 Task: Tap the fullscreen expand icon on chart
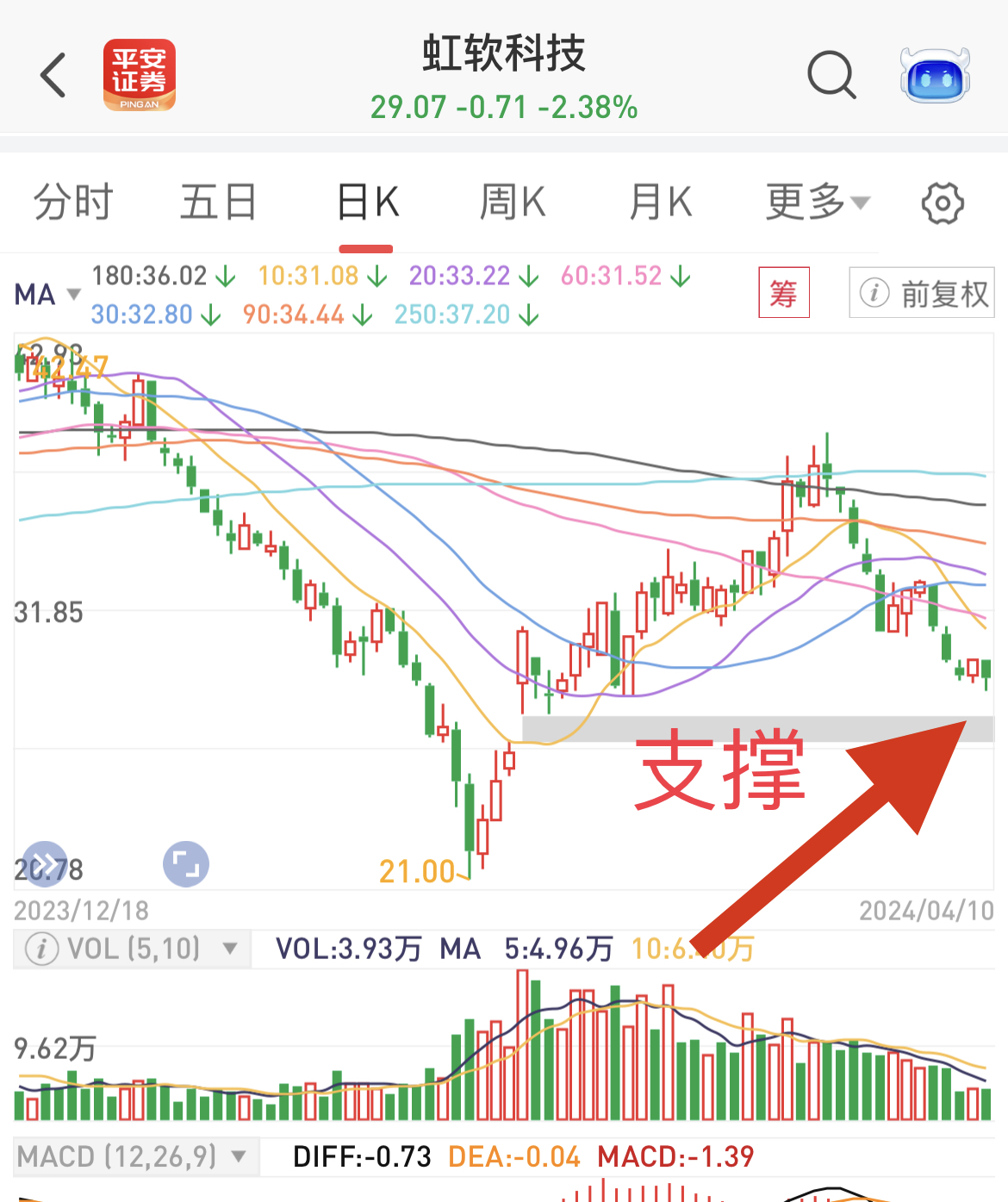[185, 863]
